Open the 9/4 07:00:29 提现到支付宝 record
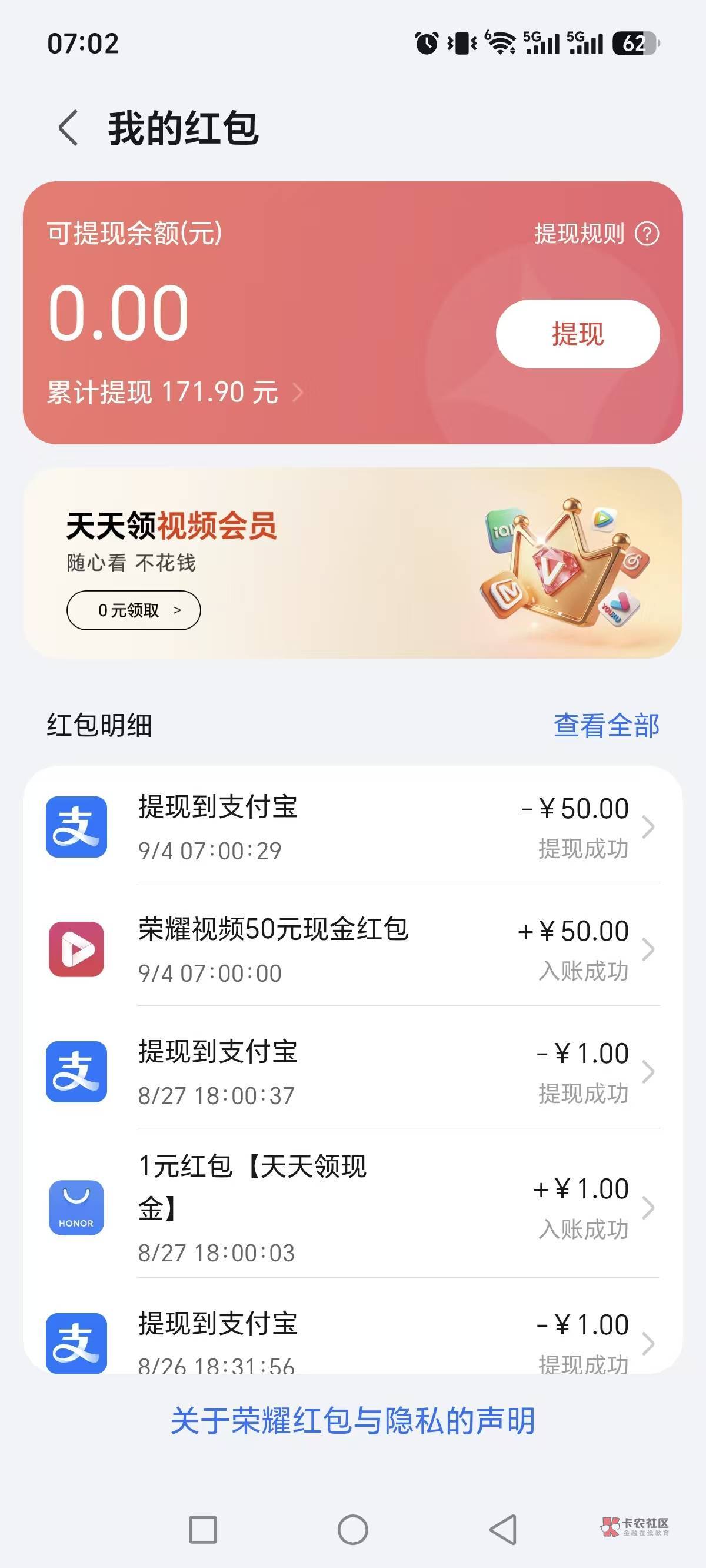This screenshot has height=1568, width=706. 353,827
